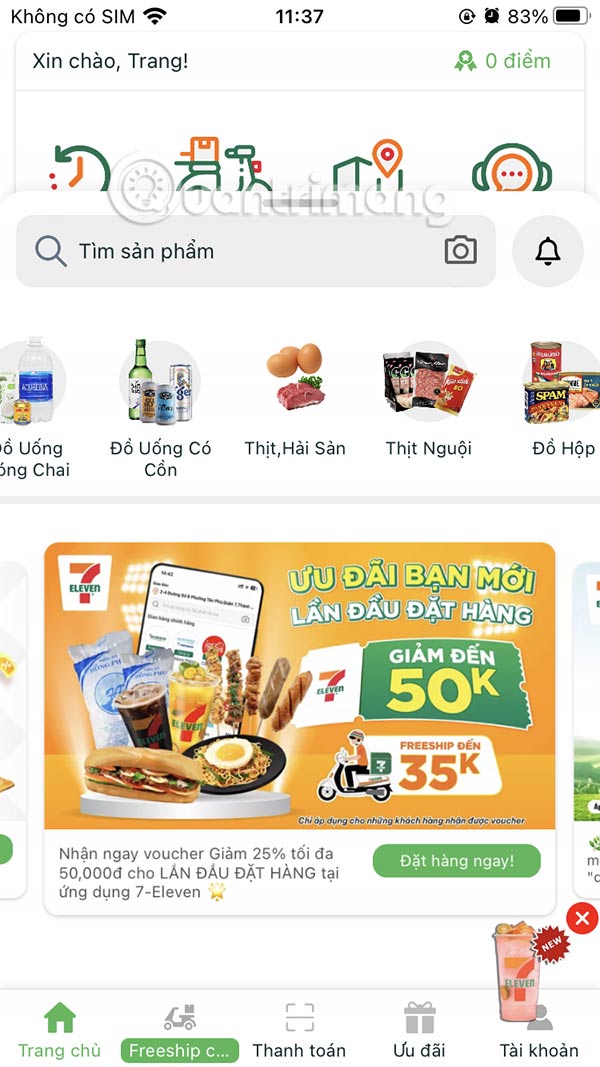Open the camera image search icon
600x1067 pixels.
[461, 251]
